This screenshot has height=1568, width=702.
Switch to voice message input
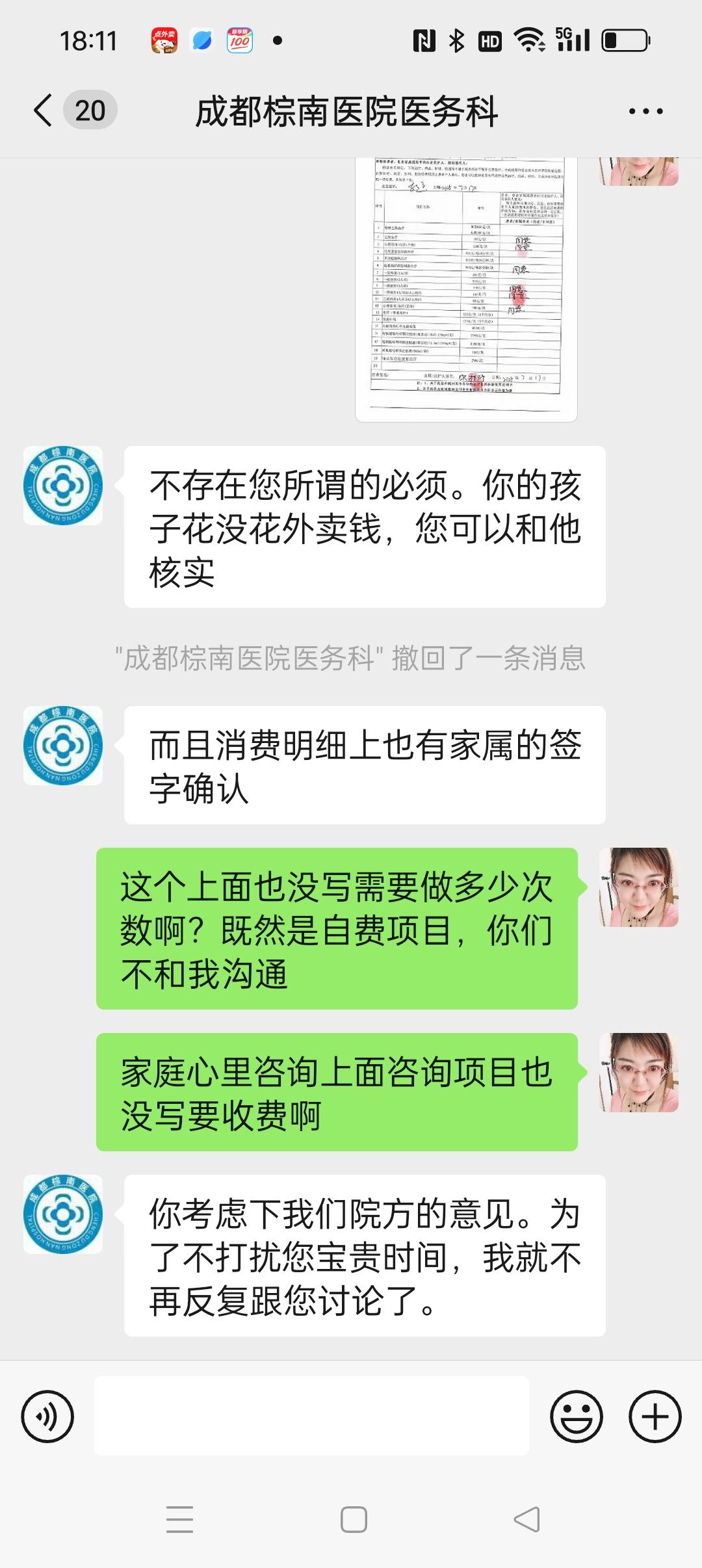coord(47,1416)
